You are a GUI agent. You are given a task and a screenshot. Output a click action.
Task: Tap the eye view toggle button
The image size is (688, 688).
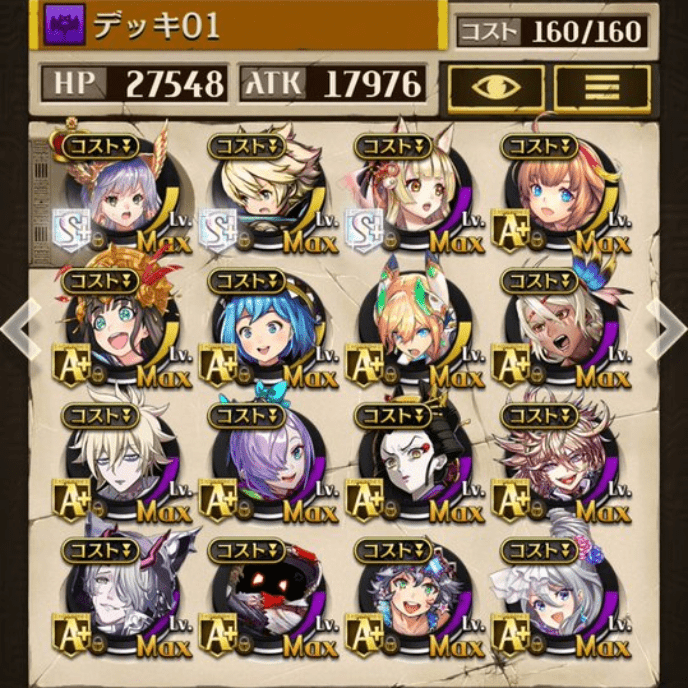point(496,88)
